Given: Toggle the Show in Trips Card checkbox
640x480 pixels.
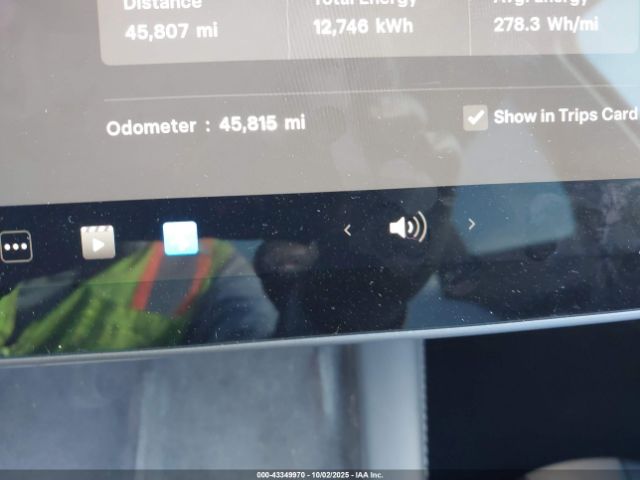Looking at the screenshot, I should pos(476,117).
